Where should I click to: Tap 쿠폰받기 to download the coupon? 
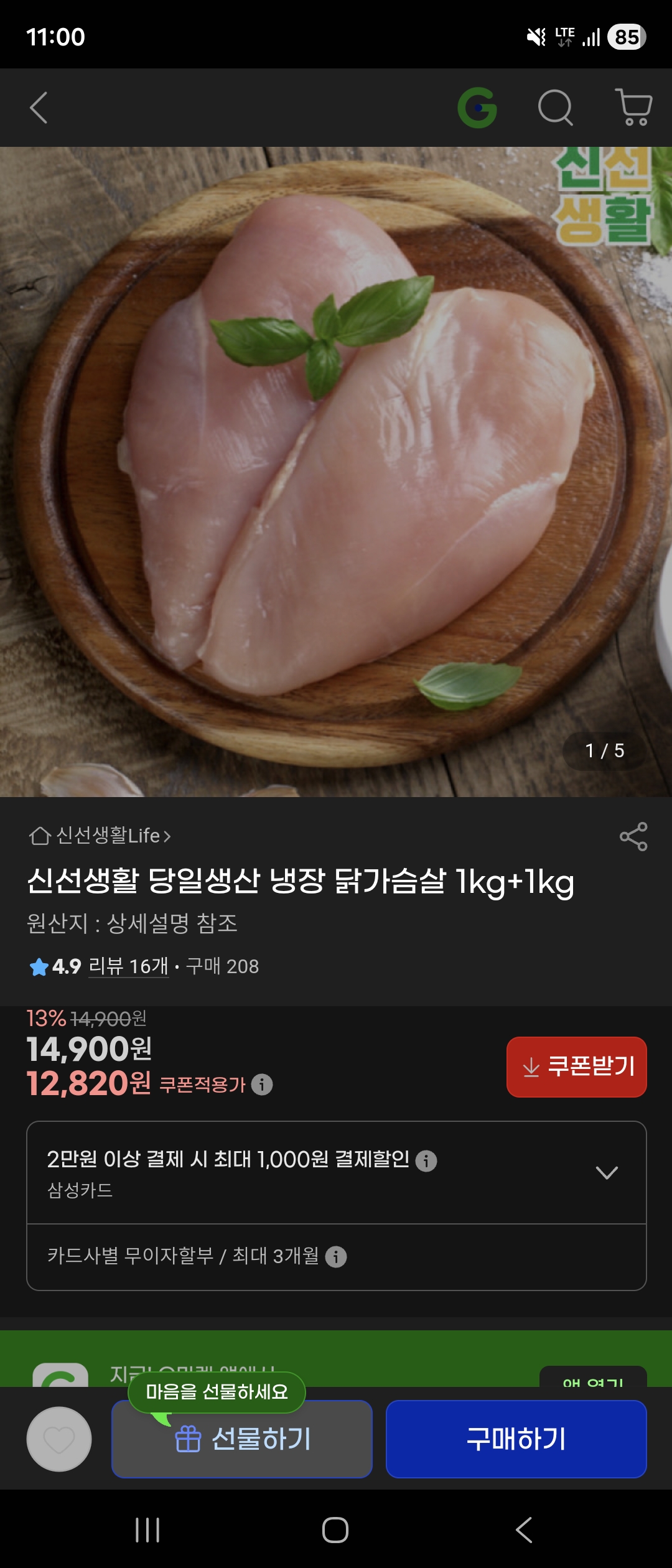pos(576,1066)
